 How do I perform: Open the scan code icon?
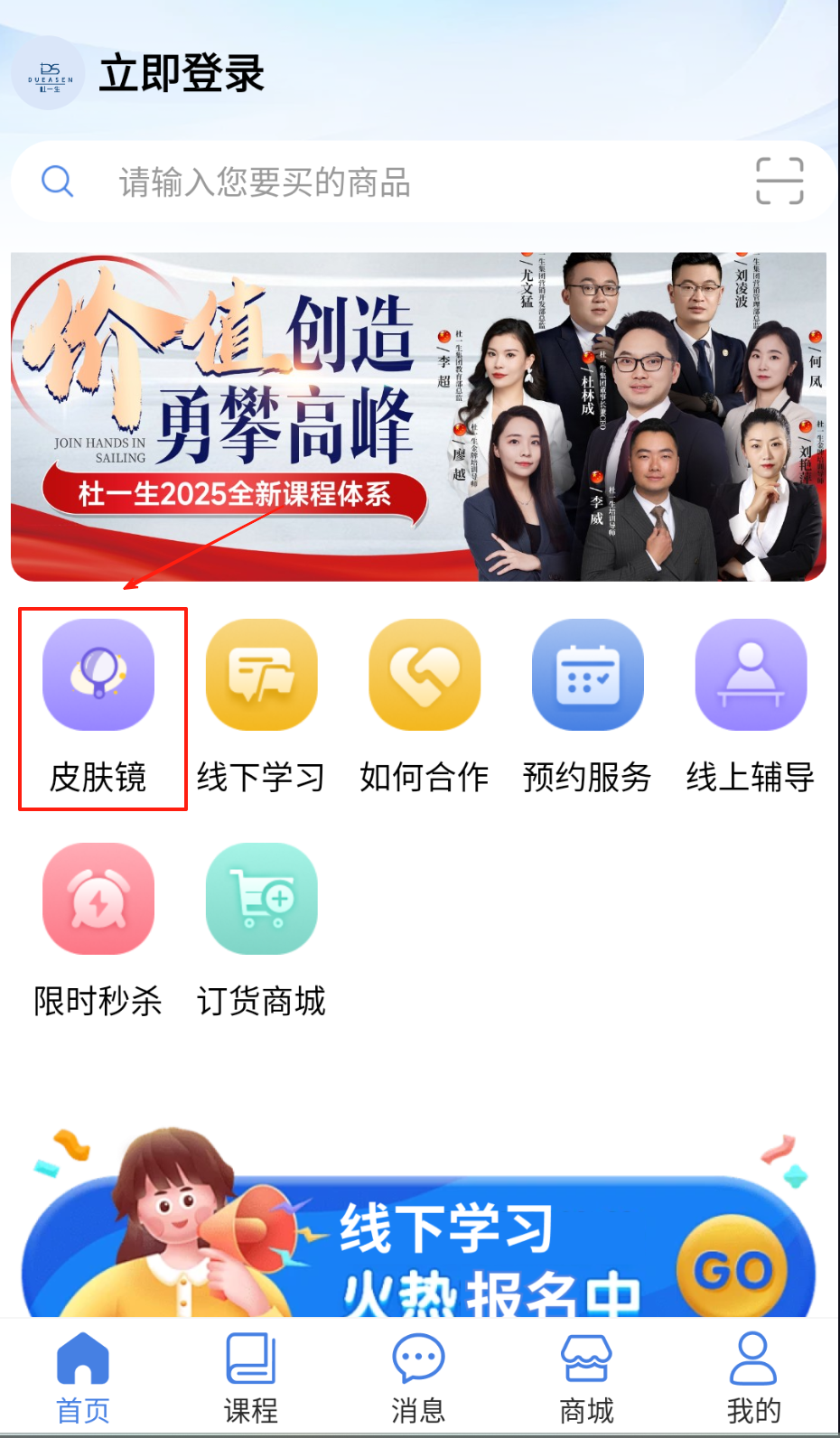[779, 181]
